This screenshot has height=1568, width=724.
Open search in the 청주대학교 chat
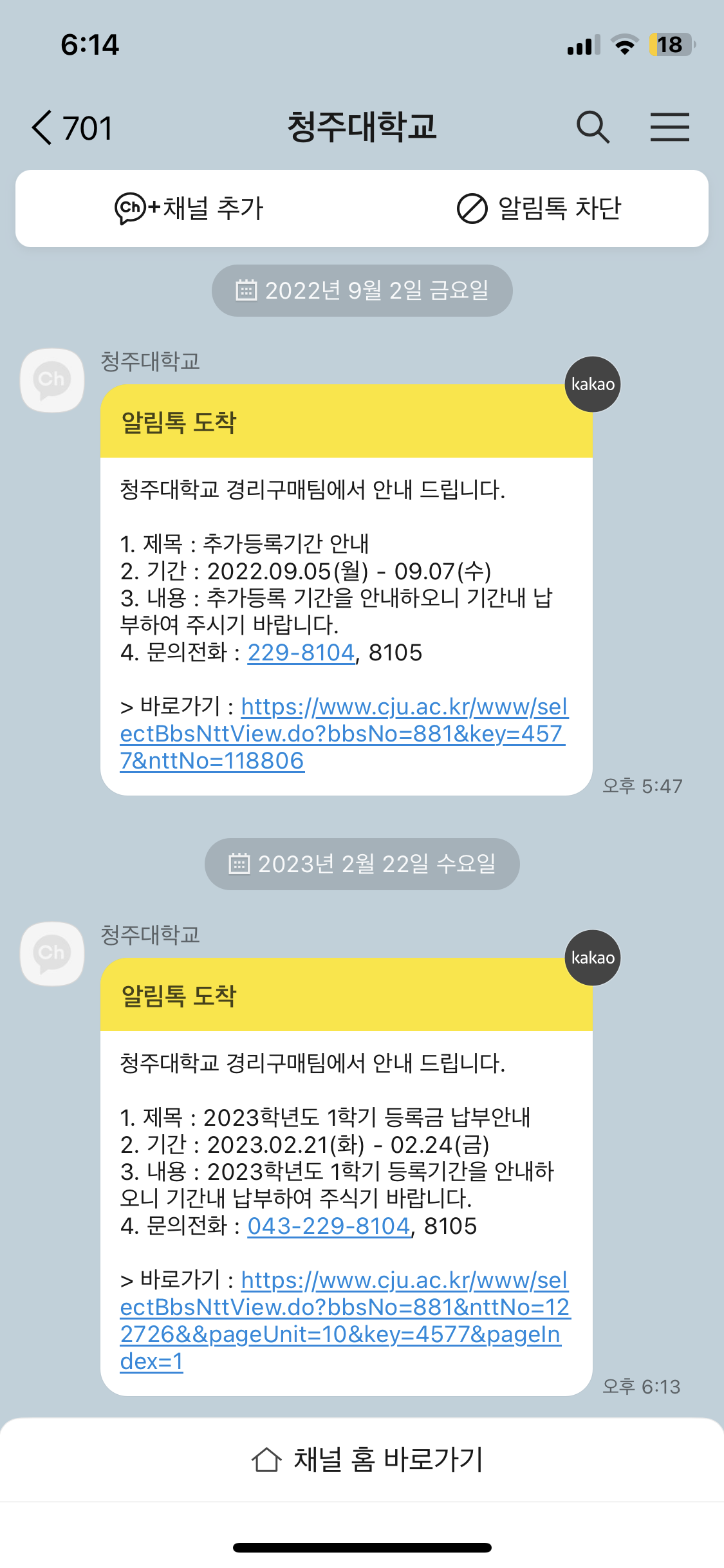pos(593,127)
